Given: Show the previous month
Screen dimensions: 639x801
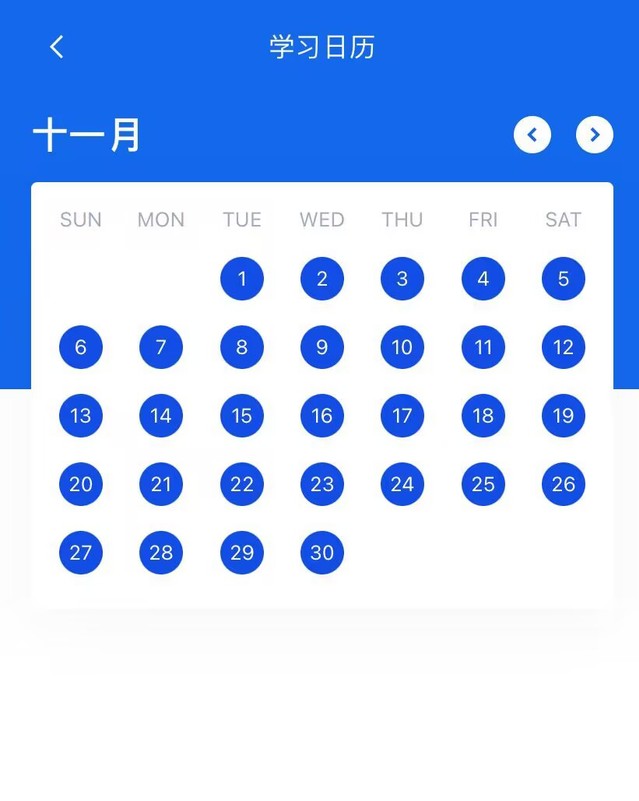Looking at the screenshot, I should coord(532,135).
